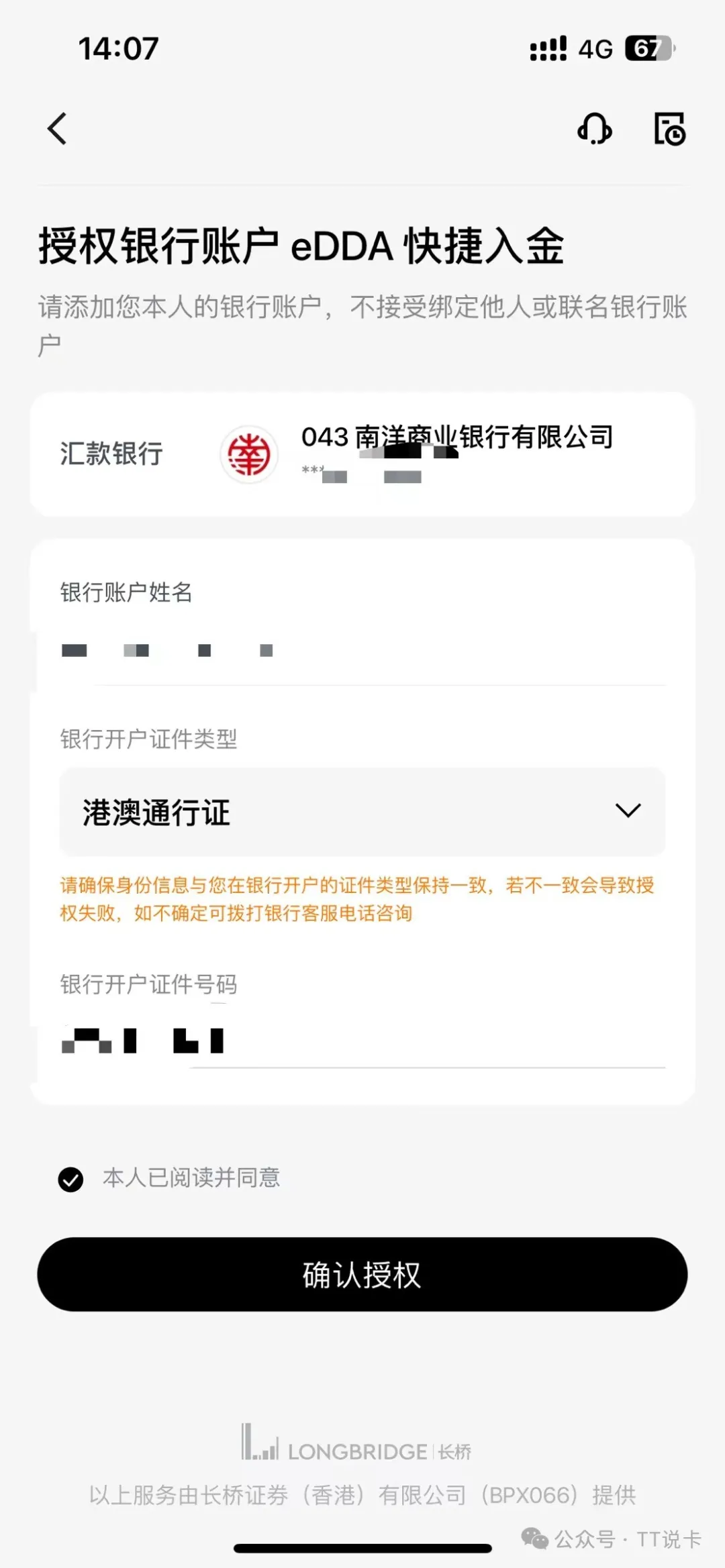725x1568 pixels.
Task: Tap the 银行开户证件号码 input field
Action: pos(362,1041)
